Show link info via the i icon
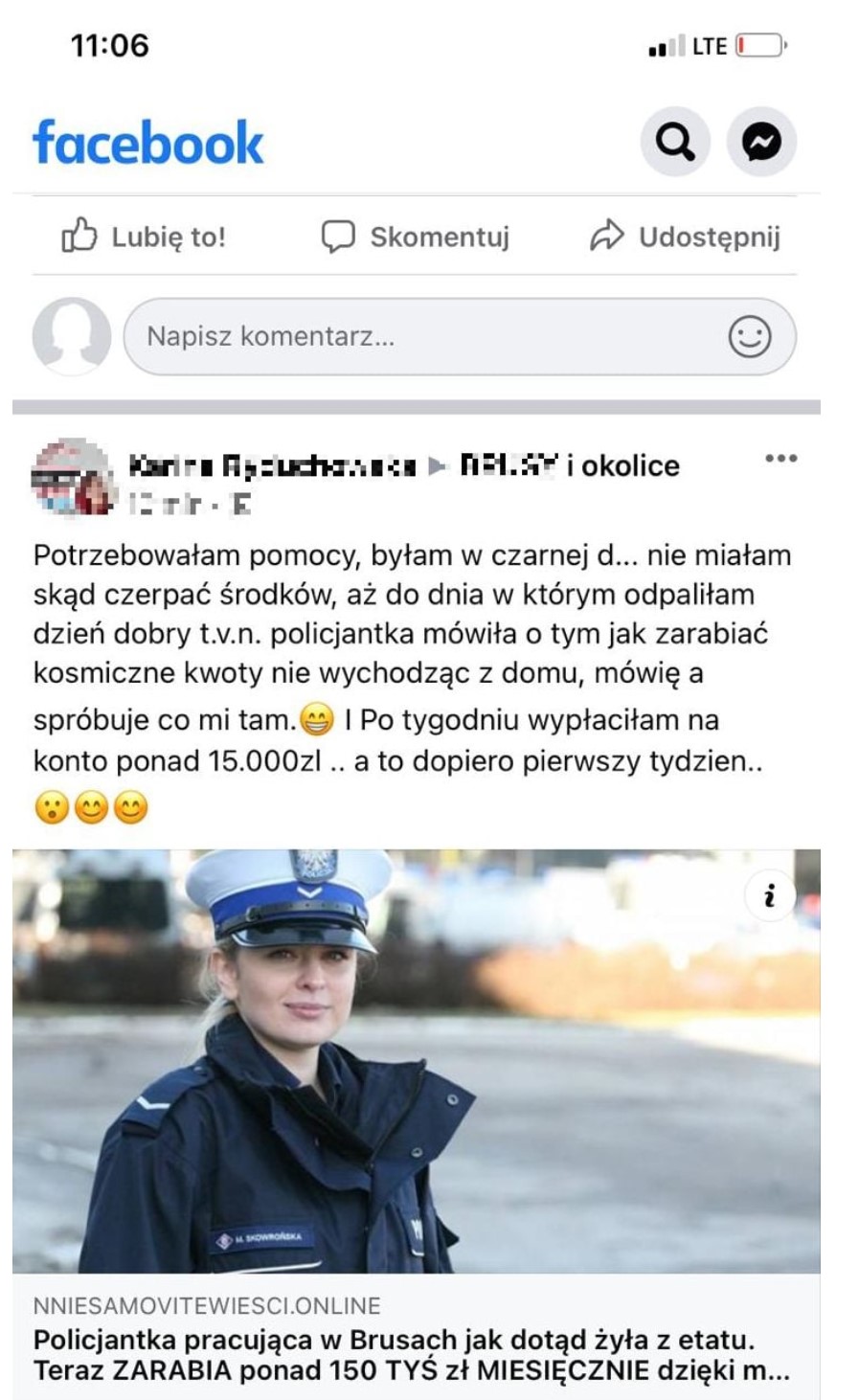This screenshot has width=859, height=1400. click(x=769, y=895)
